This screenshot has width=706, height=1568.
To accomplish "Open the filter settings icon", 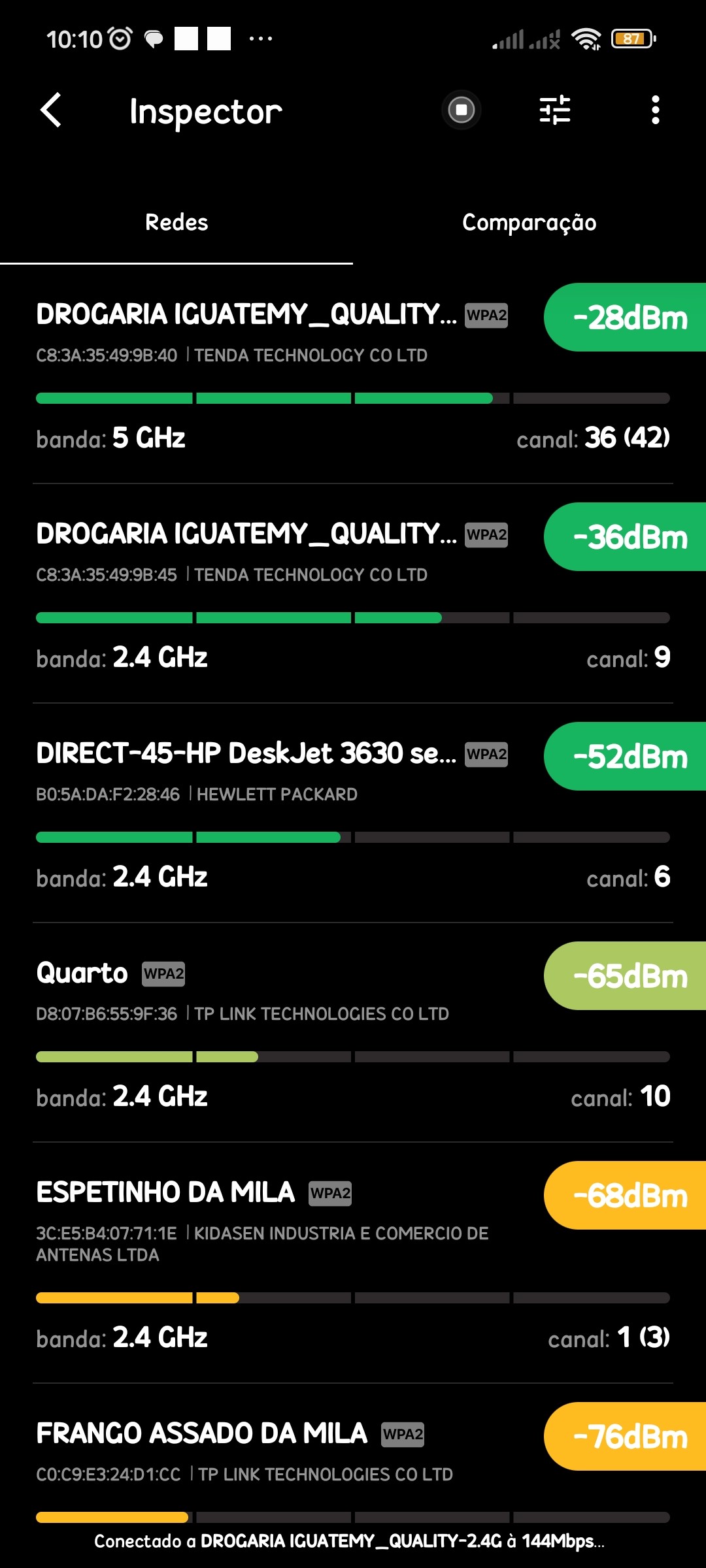I will point(555,110).
